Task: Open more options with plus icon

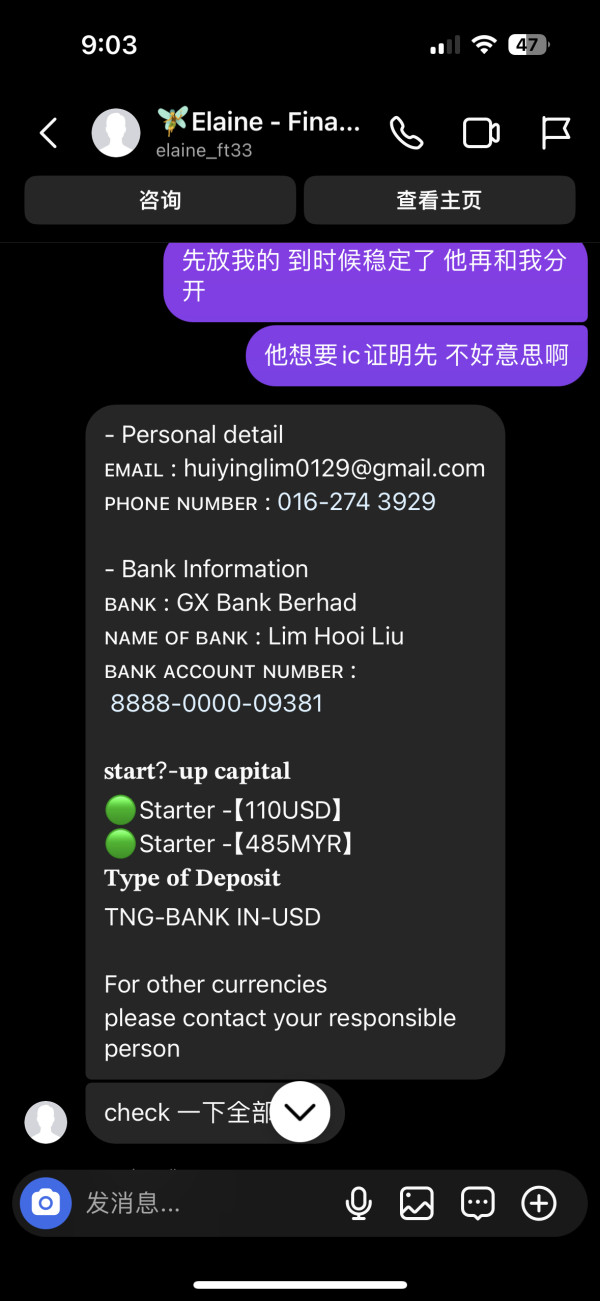Action: [x=539, y=1203]
